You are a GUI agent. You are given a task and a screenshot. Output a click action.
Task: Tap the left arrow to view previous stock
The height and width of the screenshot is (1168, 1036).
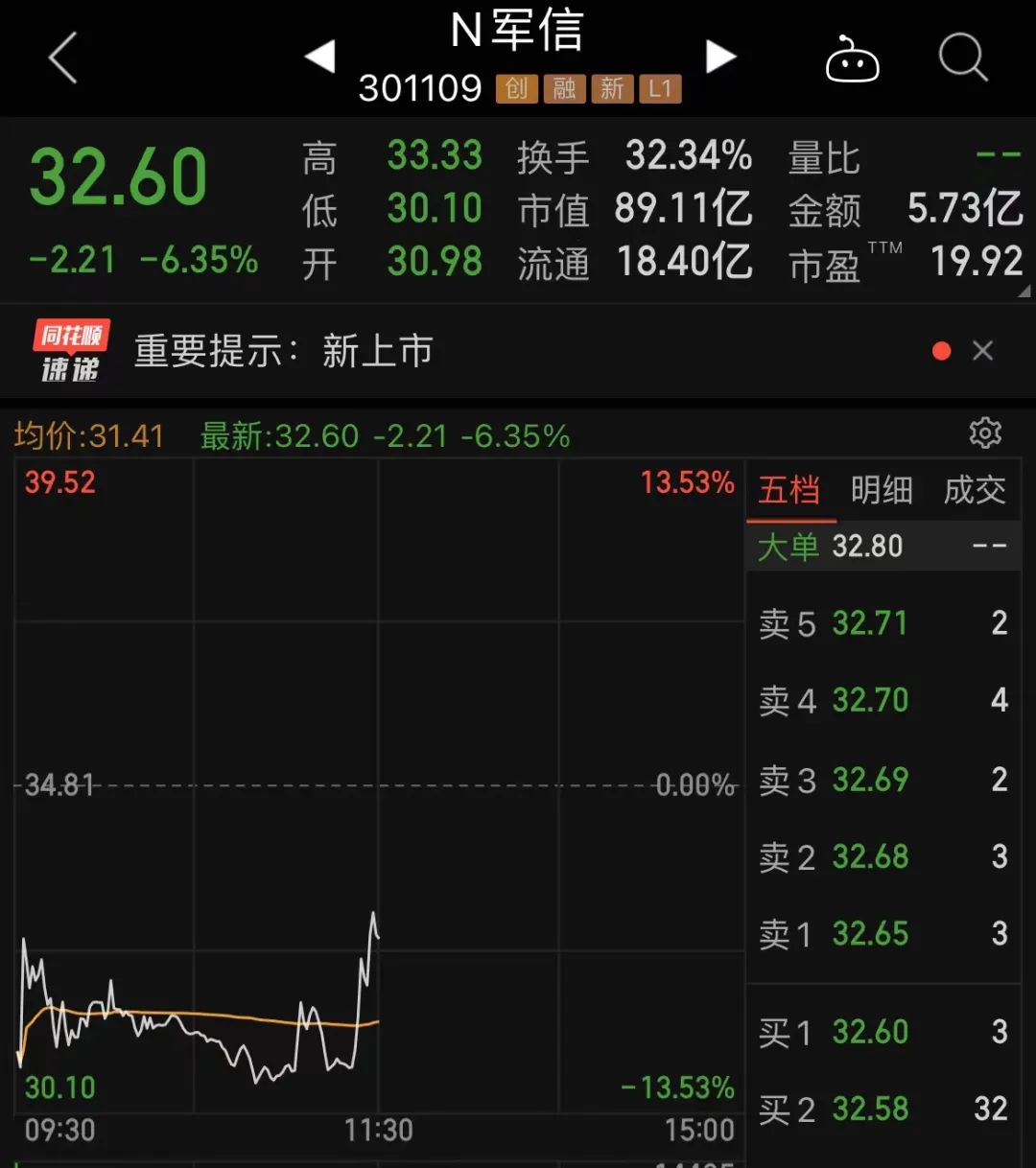[320, 56]
